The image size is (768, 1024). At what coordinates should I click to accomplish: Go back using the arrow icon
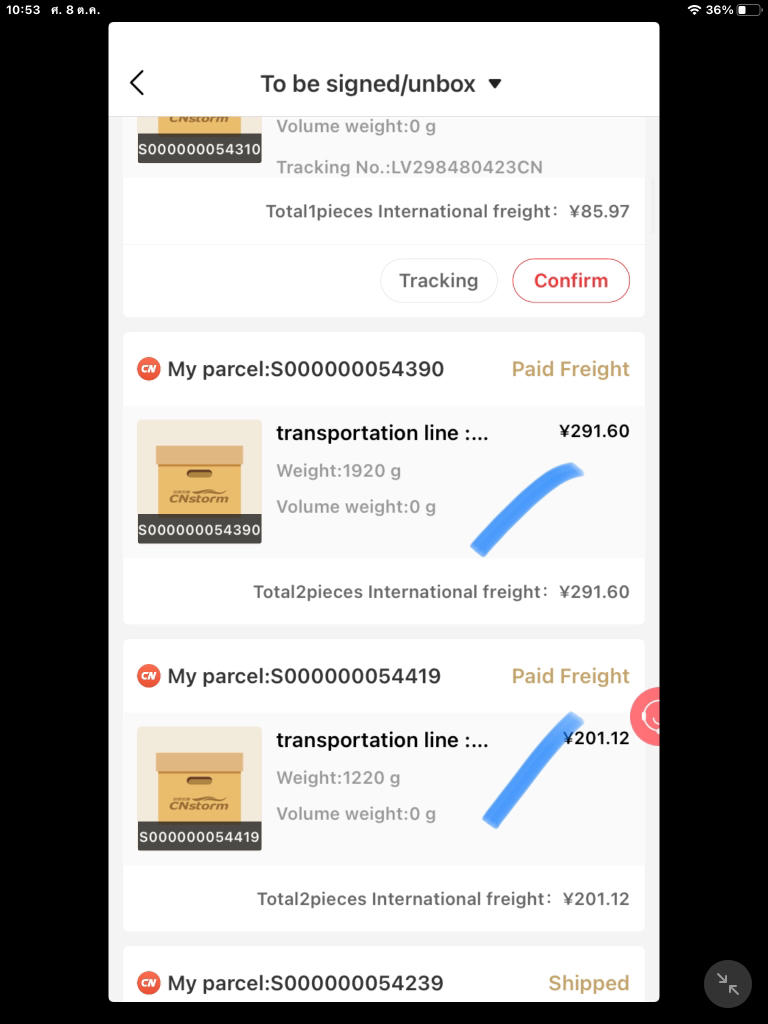(x=138, y=83)
